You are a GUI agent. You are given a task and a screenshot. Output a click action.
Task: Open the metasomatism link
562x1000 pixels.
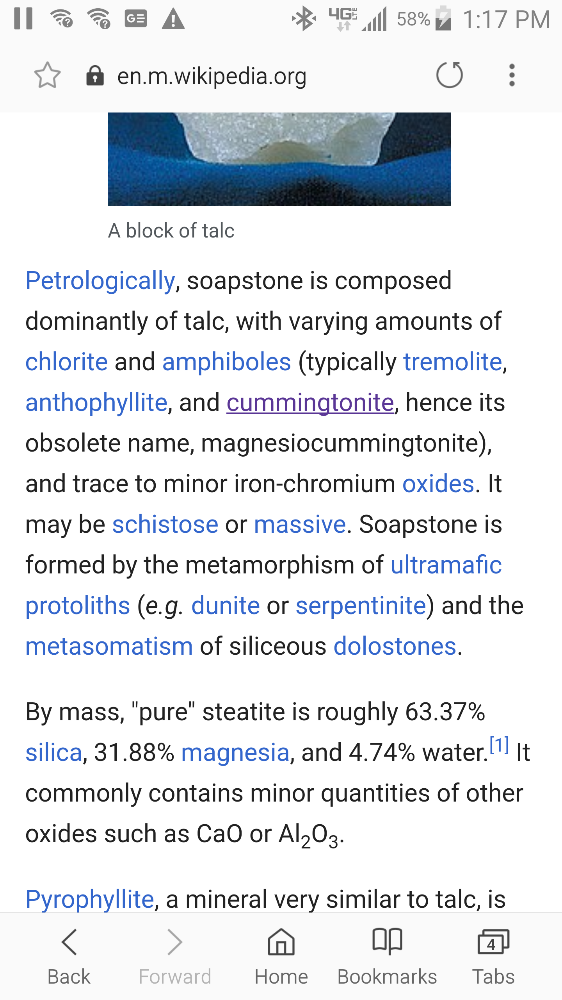click(x=109, y=646)
